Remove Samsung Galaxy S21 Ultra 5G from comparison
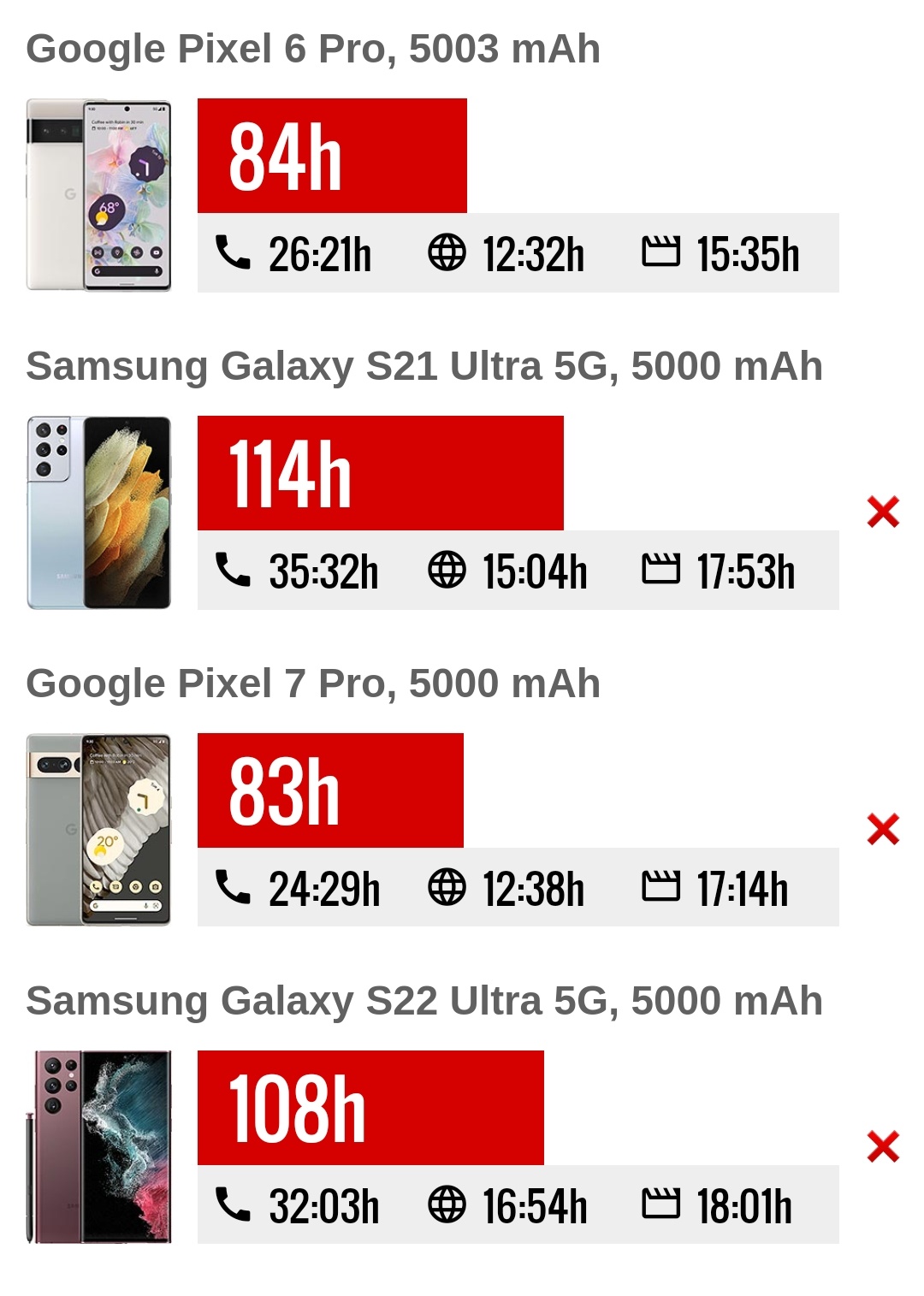The width and height of the screenshot is (924, 1296). (x=883, y=512)
